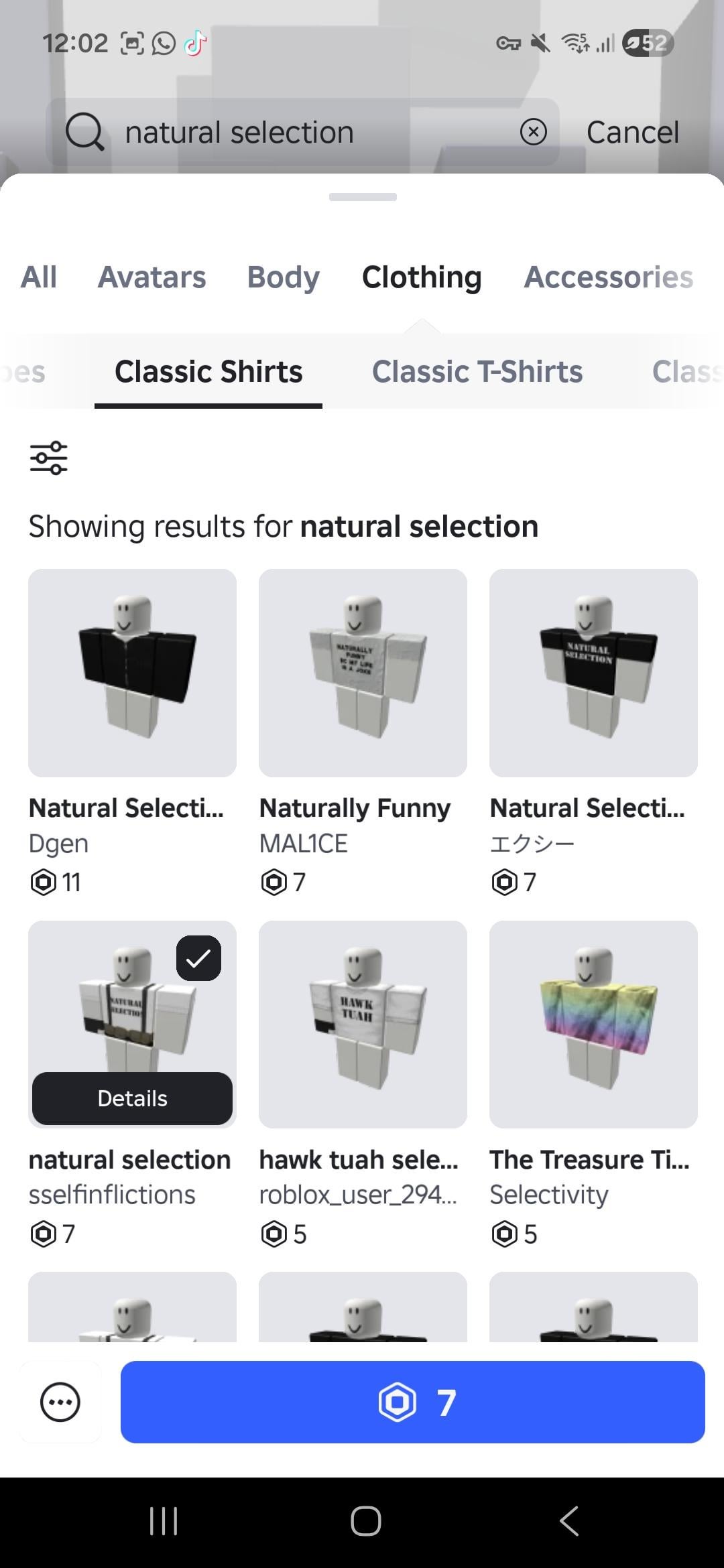724x1568 pixels.
Task: Uncheck the selected natural selection shirt
Action: coord(198,958)
